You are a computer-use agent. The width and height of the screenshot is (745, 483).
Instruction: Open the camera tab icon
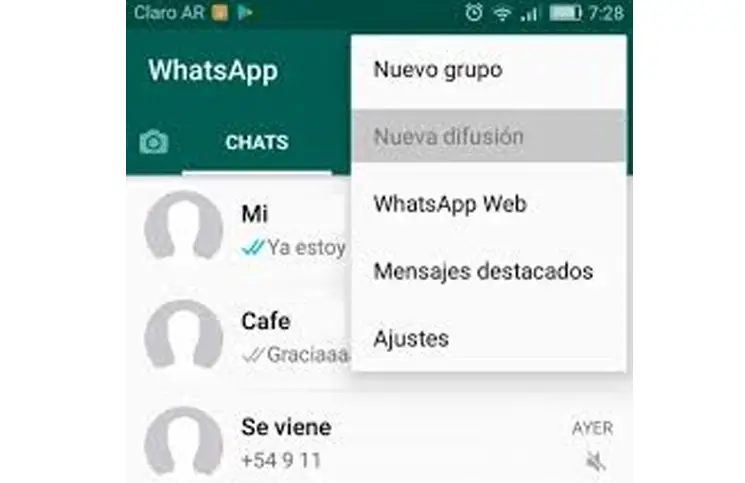click(153, 142)
